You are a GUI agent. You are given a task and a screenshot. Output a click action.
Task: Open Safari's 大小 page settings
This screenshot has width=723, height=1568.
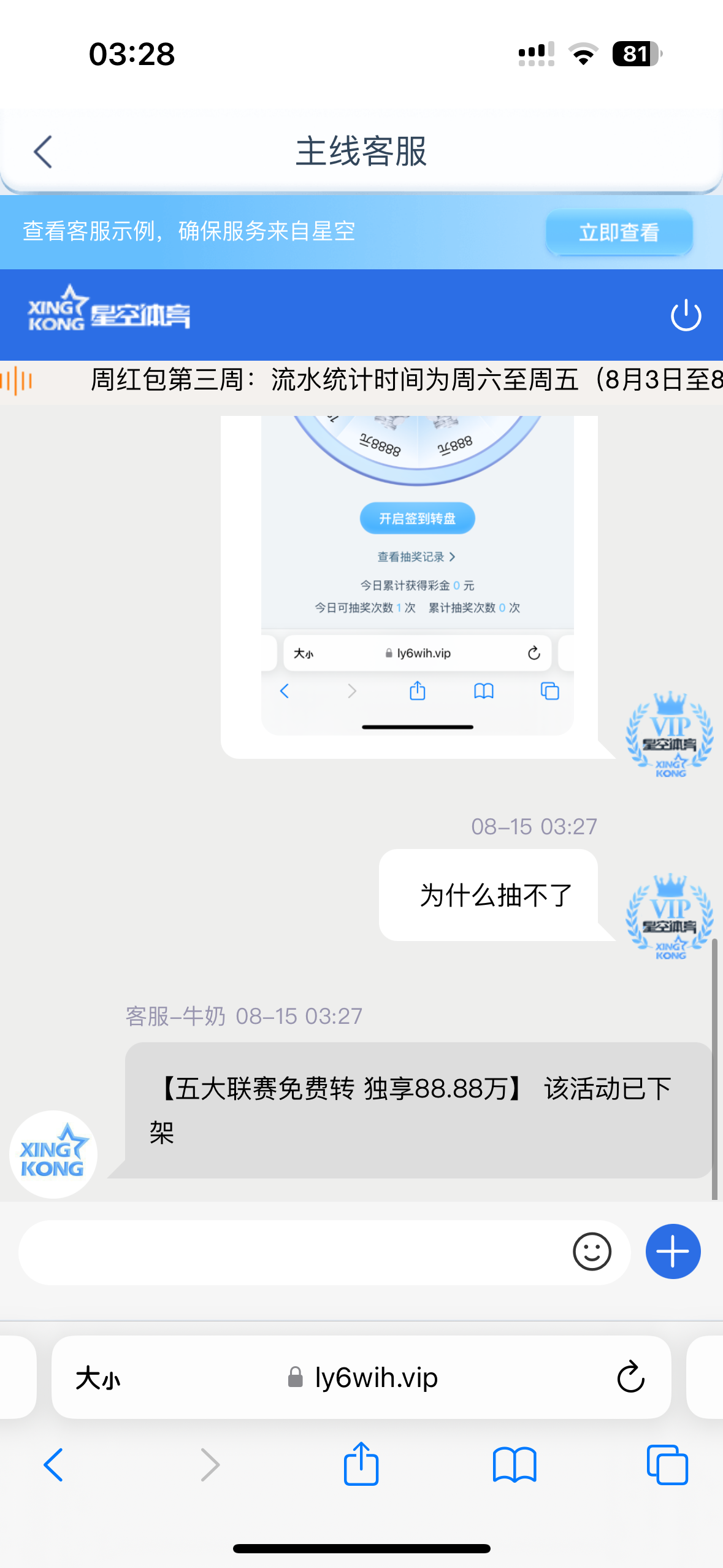tap(98, 1378)
